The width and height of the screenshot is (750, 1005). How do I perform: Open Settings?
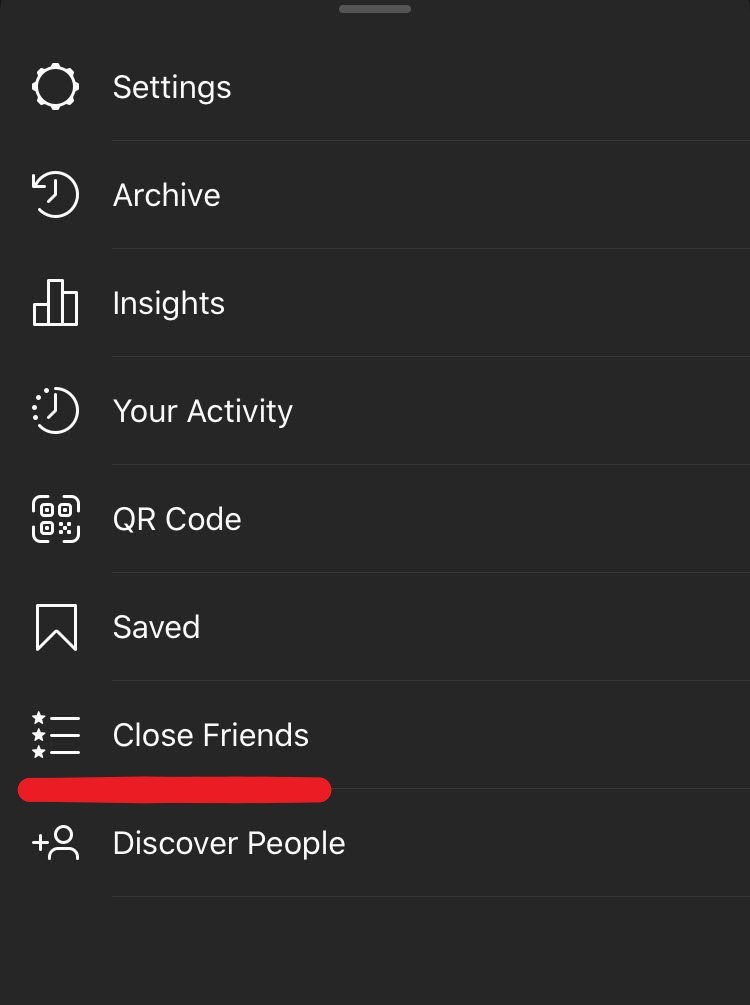click(171, 87)
